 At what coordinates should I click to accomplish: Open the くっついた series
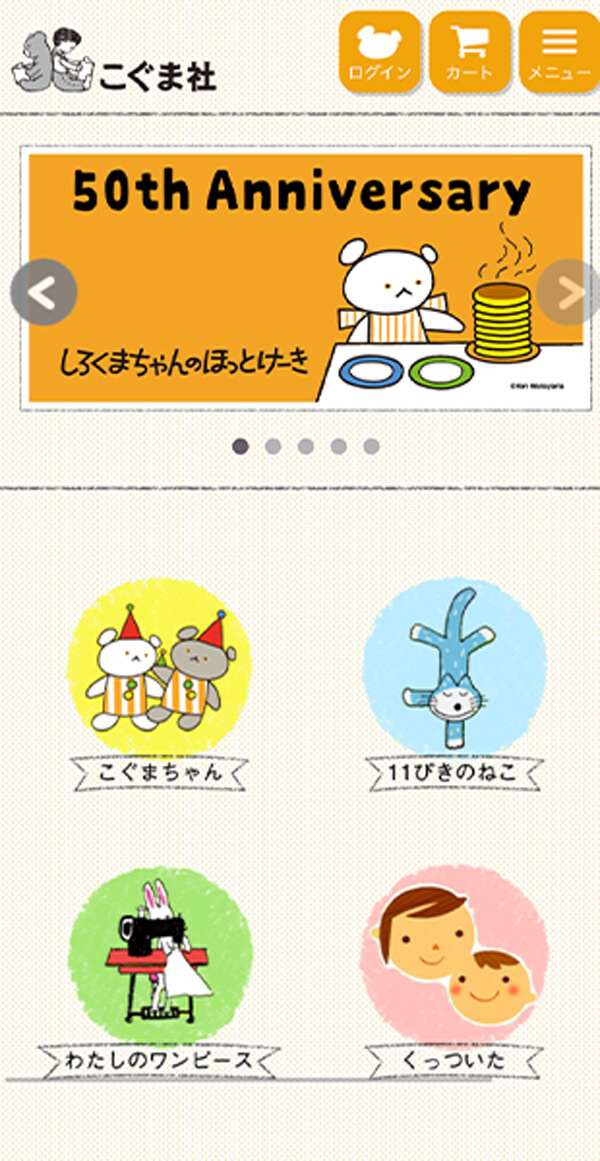455,974
